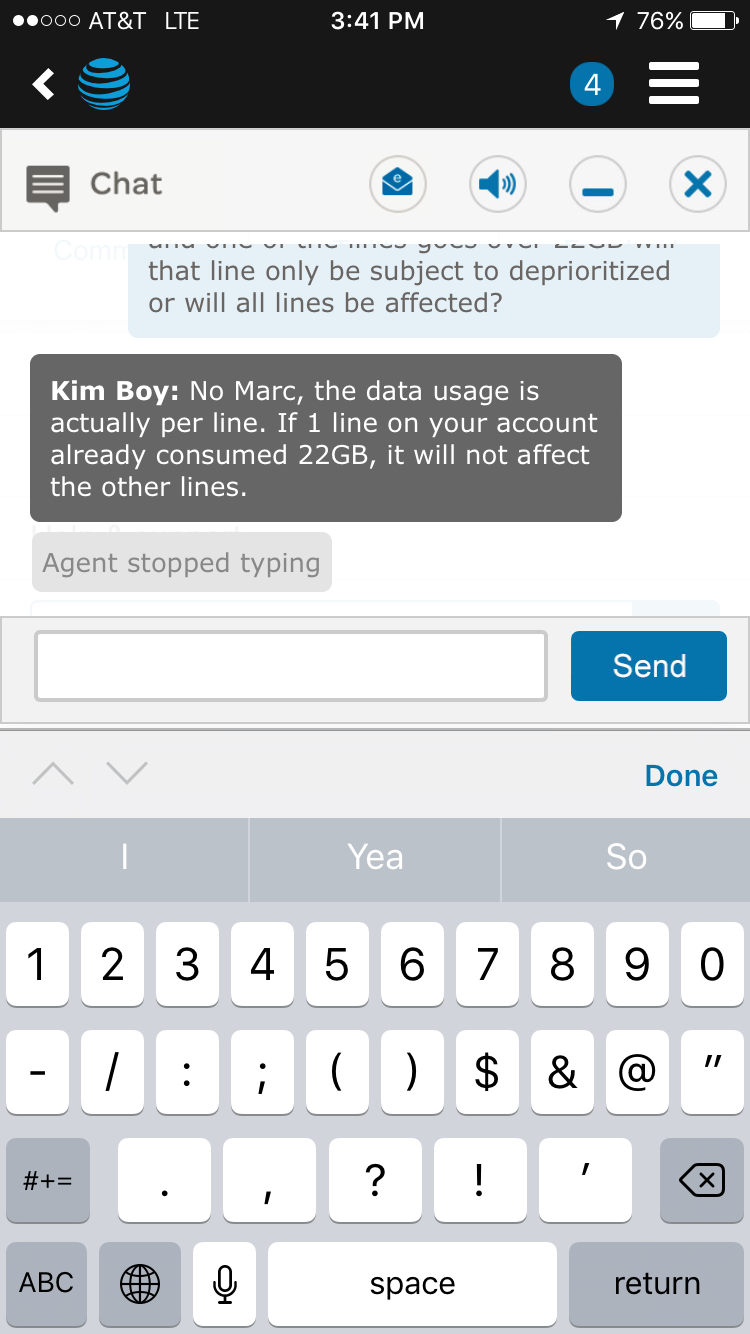Image resolution: width=750 pixels, height=1334 pixels.
Task: Tap the globe key to change keyboard
Action: pos(140,1283)
